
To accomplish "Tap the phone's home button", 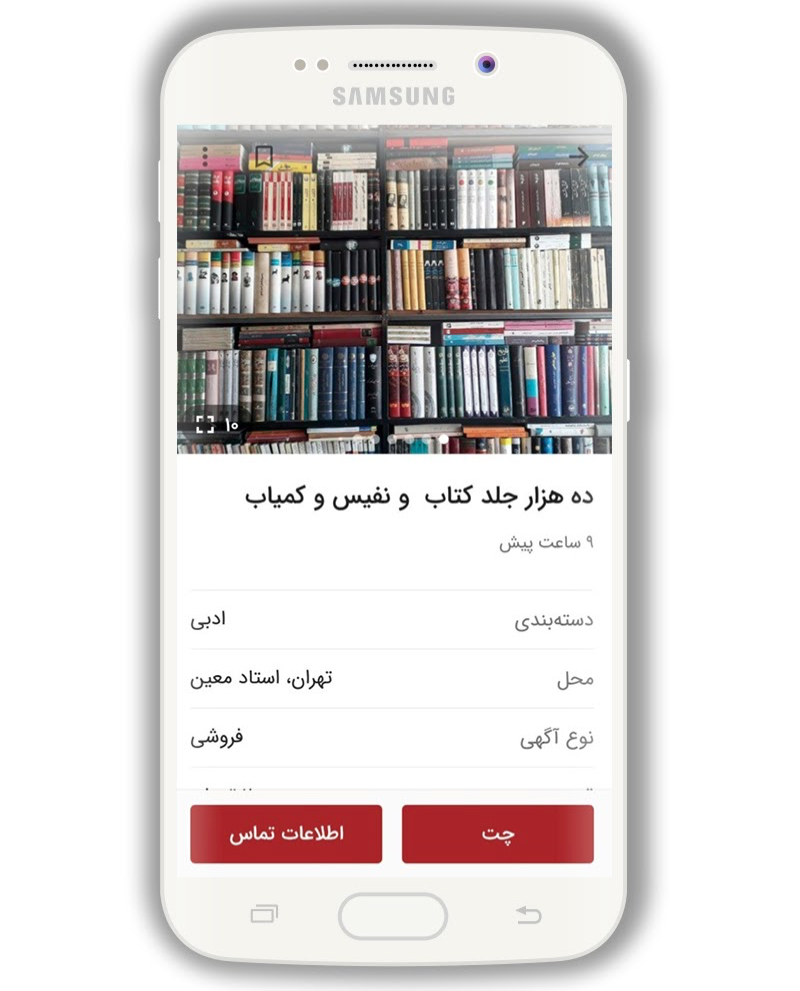I will tap(392, 915).
